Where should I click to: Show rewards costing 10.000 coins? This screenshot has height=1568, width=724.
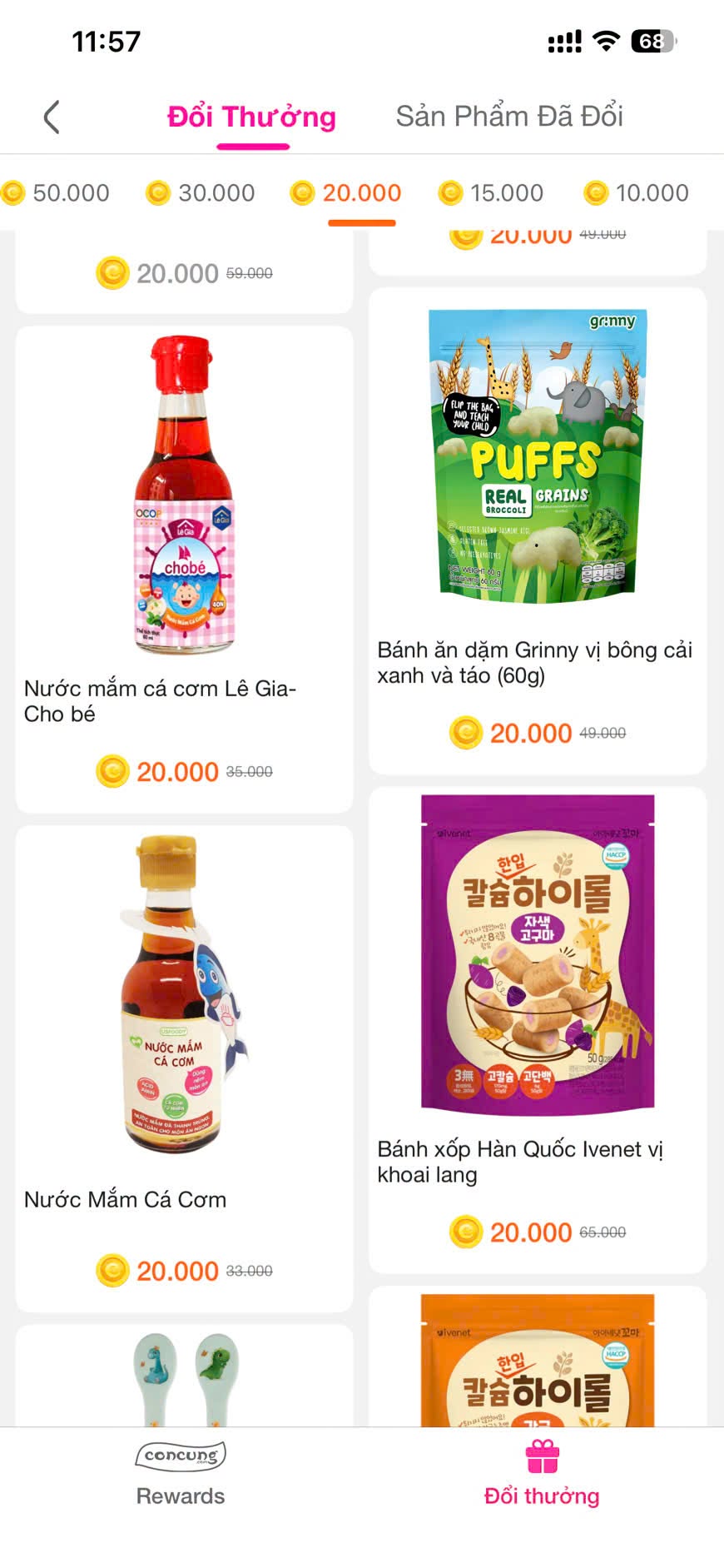click(637, 192)
